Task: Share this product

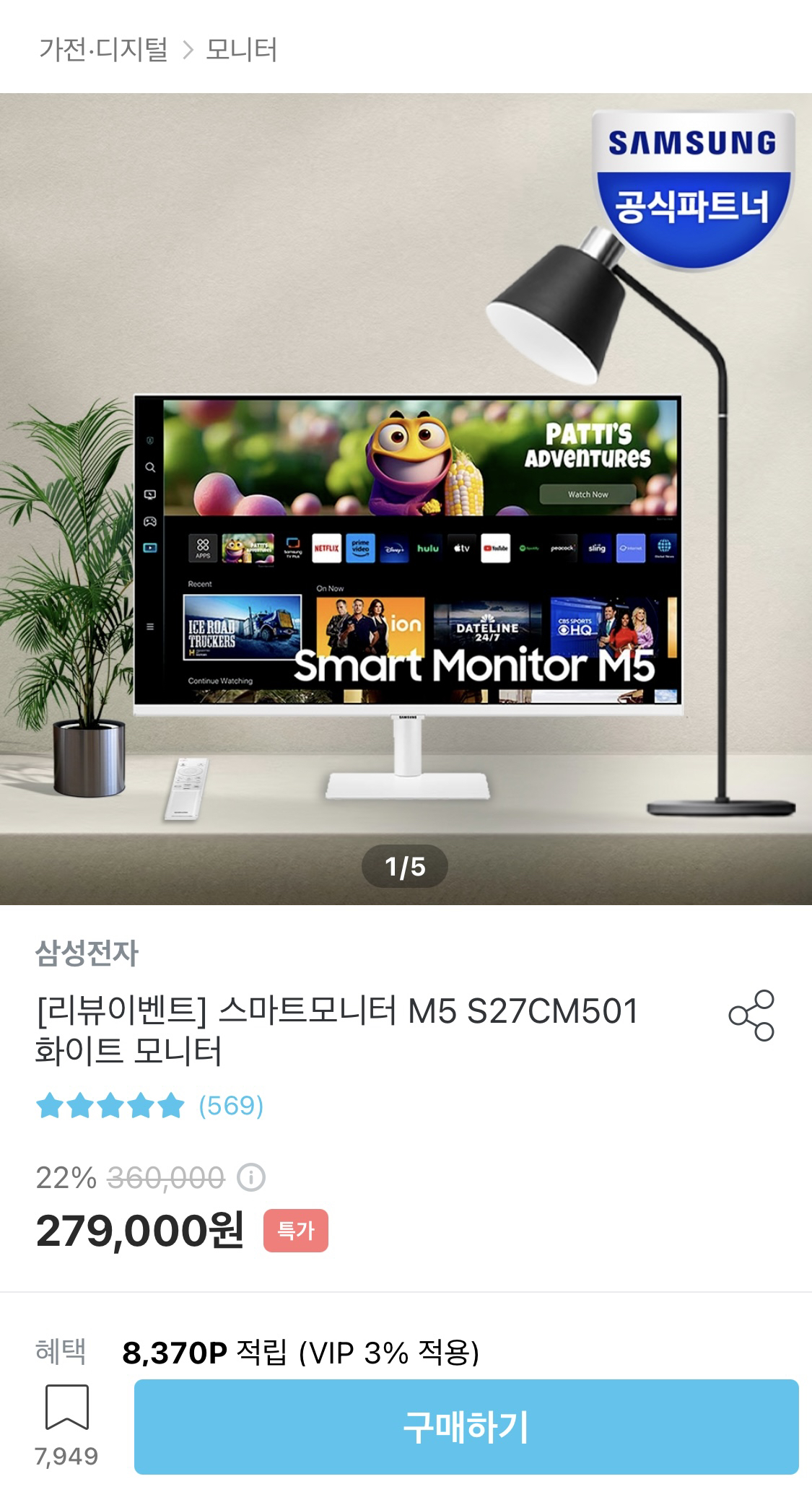Action: pos(751,1016)
